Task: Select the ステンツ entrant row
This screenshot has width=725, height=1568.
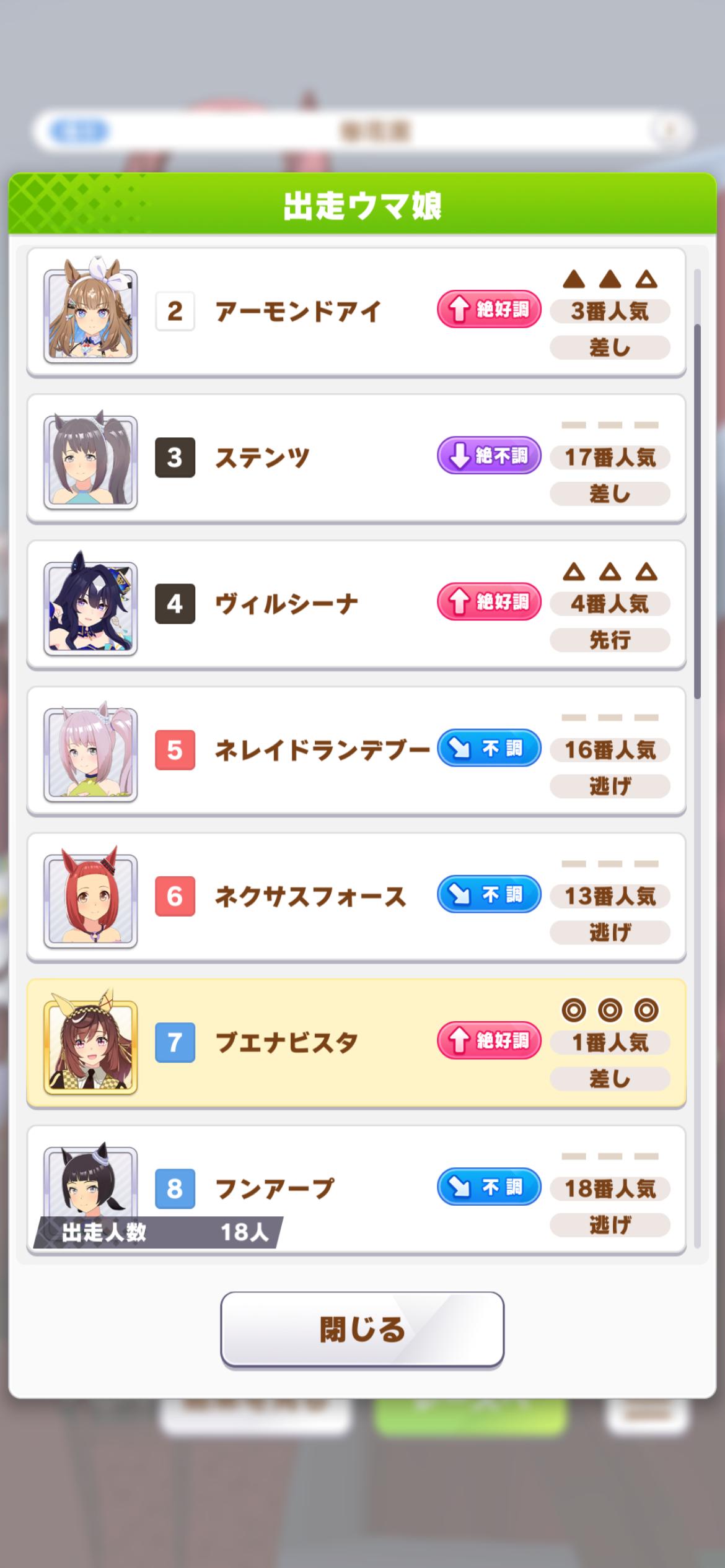Action: click(356, 458)
